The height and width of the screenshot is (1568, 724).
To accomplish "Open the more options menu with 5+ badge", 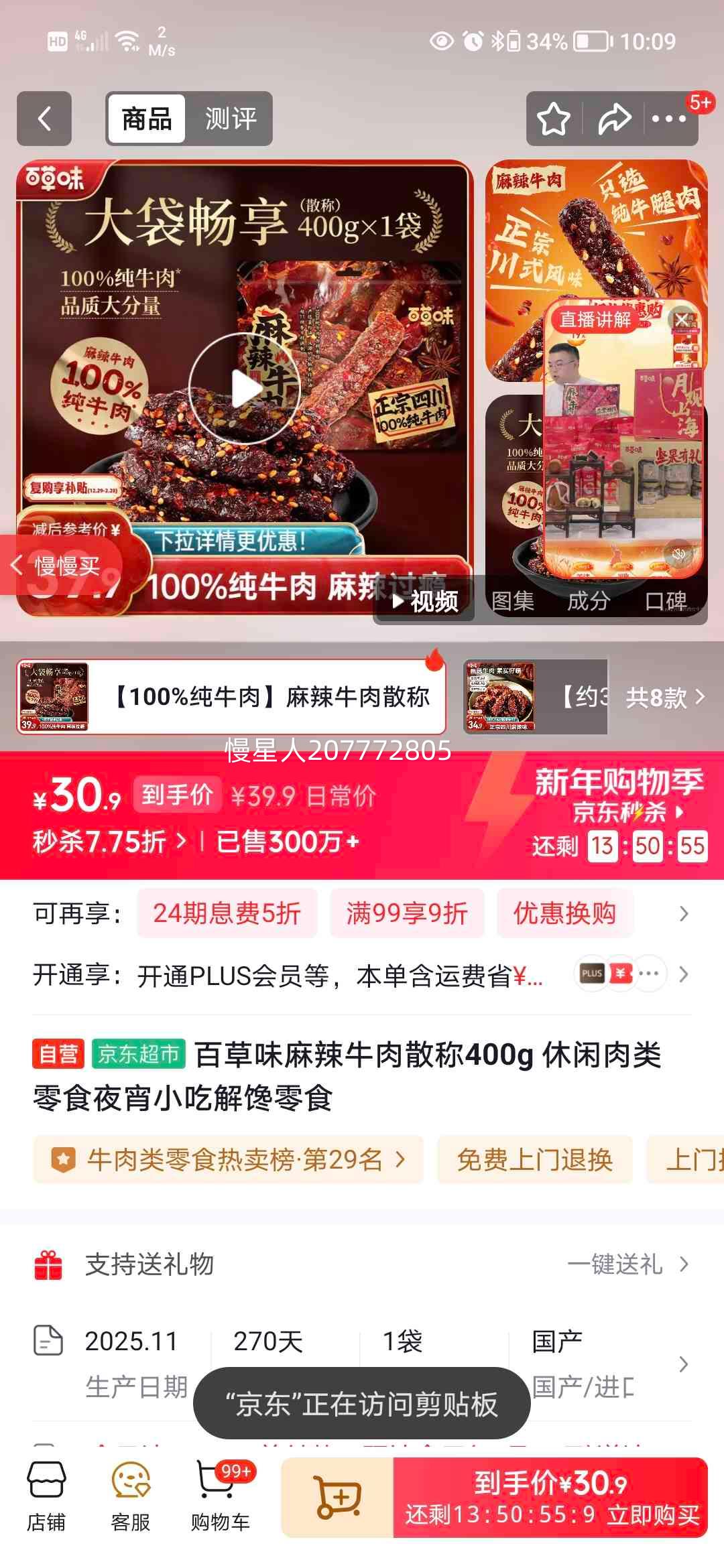I will click(668, 119).
